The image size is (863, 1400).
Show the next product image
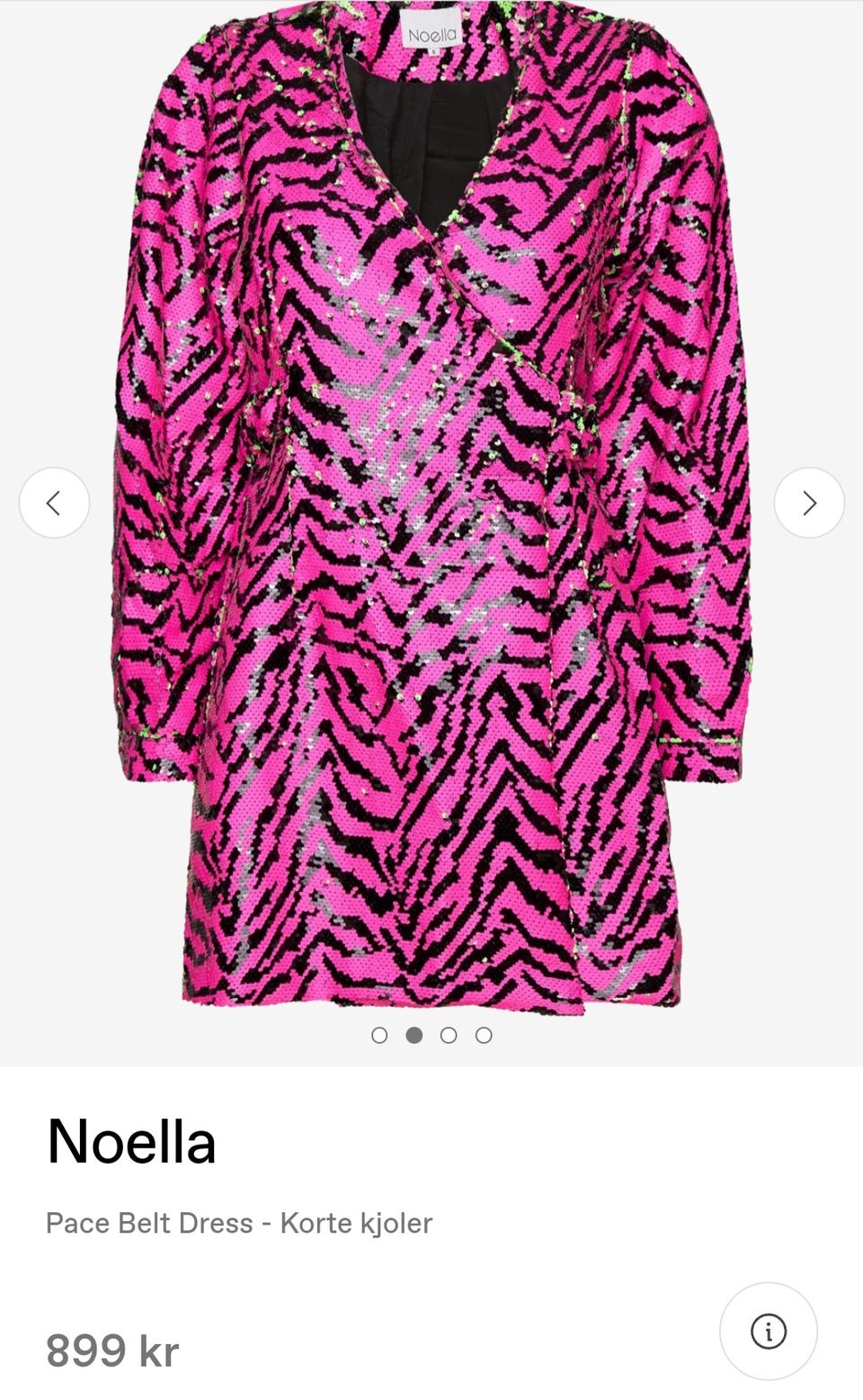(809, 503)
